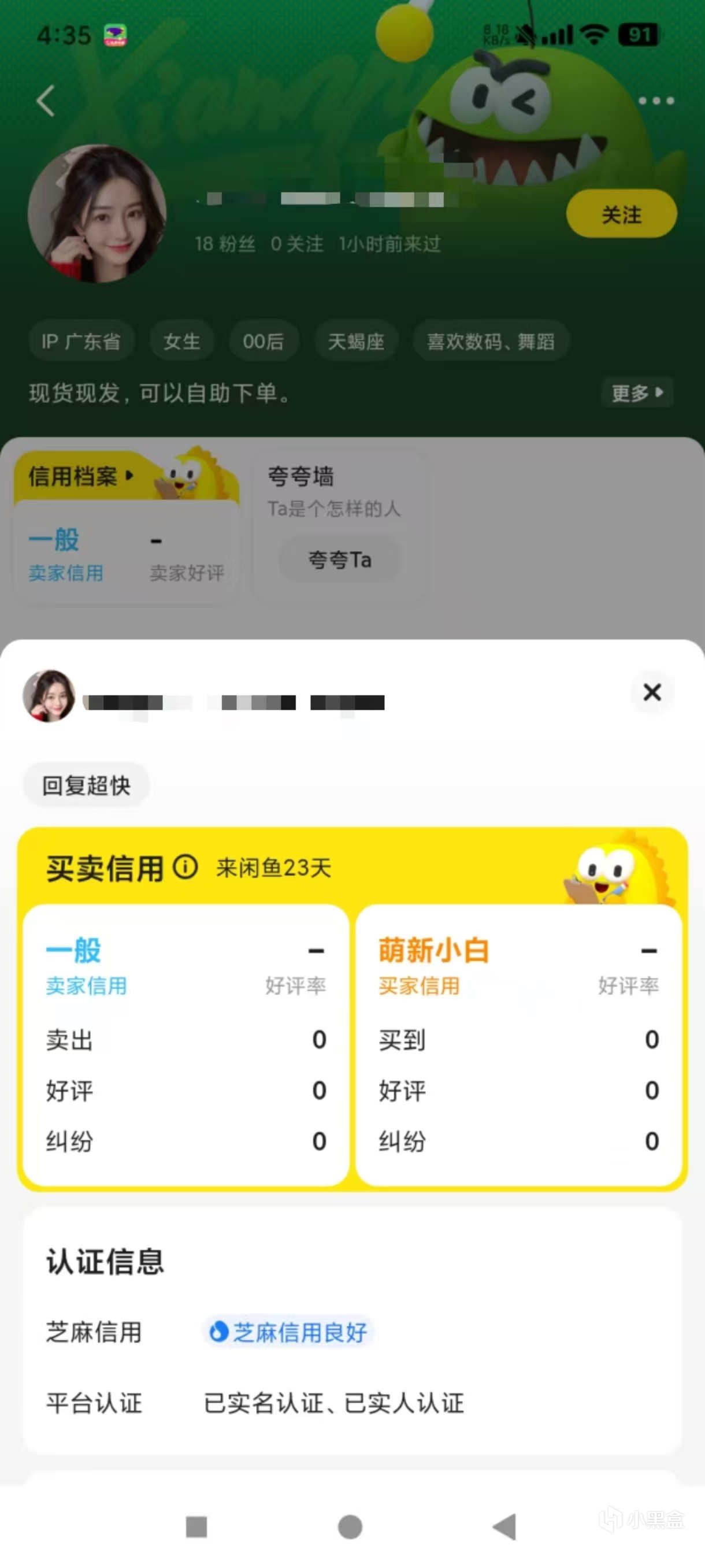The image size is (705, 1568).
Task: Open the 信用档案 credit profile card
Action: [x=80, y=476]
